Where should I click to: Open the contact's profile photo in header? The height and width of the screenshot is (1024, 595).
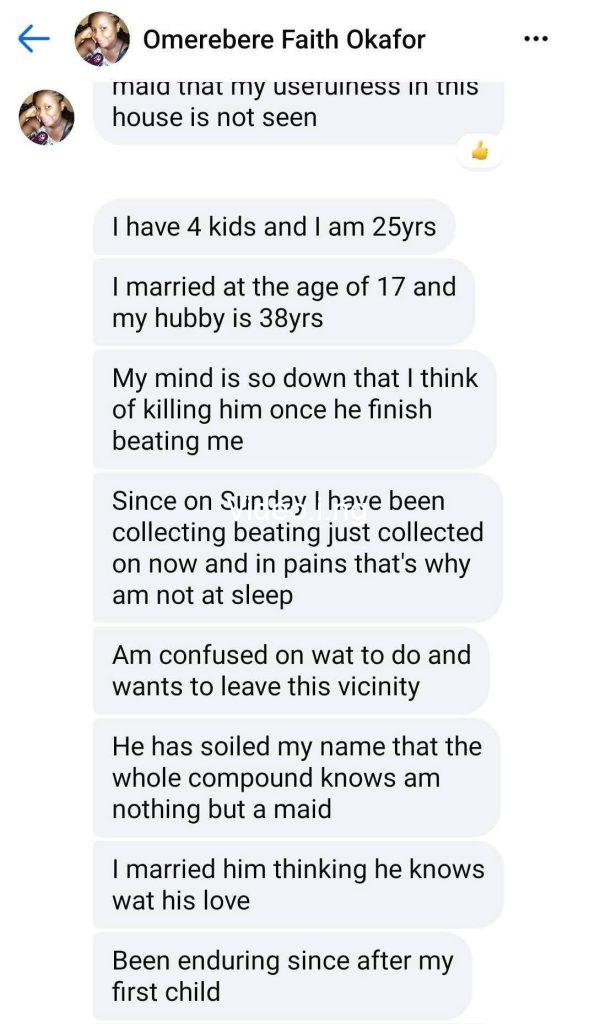click(x=102, y=39)
